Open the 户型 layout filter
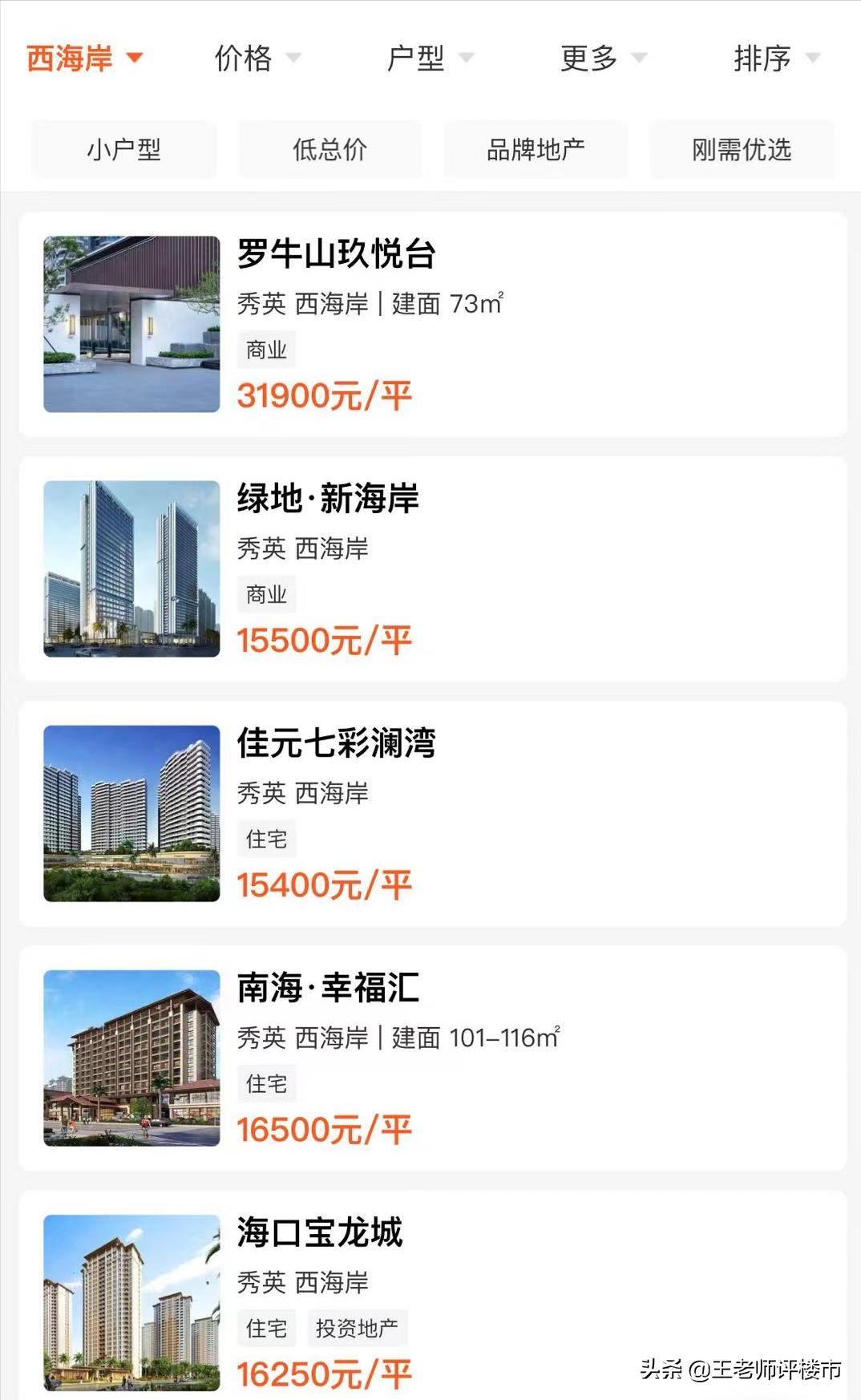The height and width of the screenshot is (1400, 861). 430,59
